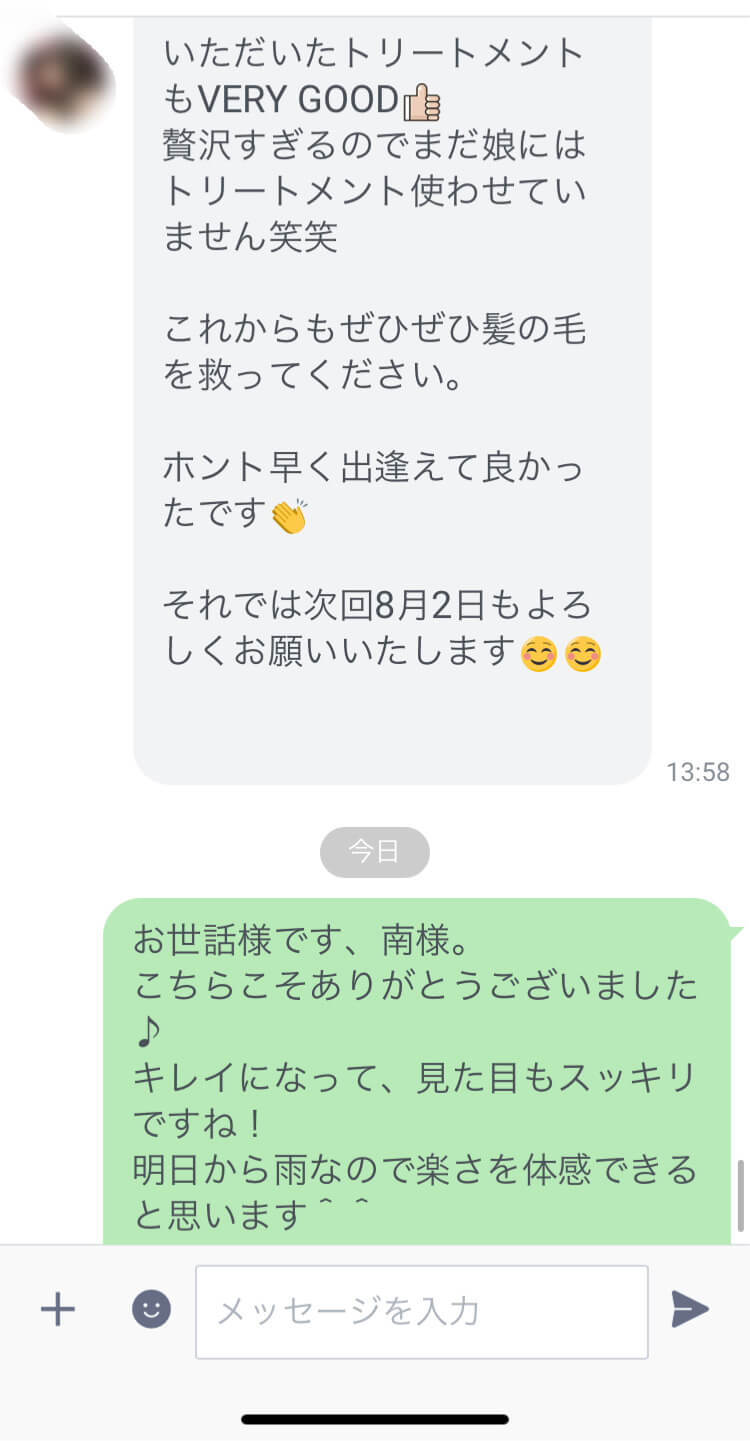Open the plus attachment menu
The width and height of the screenshot is (750, 1441).
tap(58, 1309)
